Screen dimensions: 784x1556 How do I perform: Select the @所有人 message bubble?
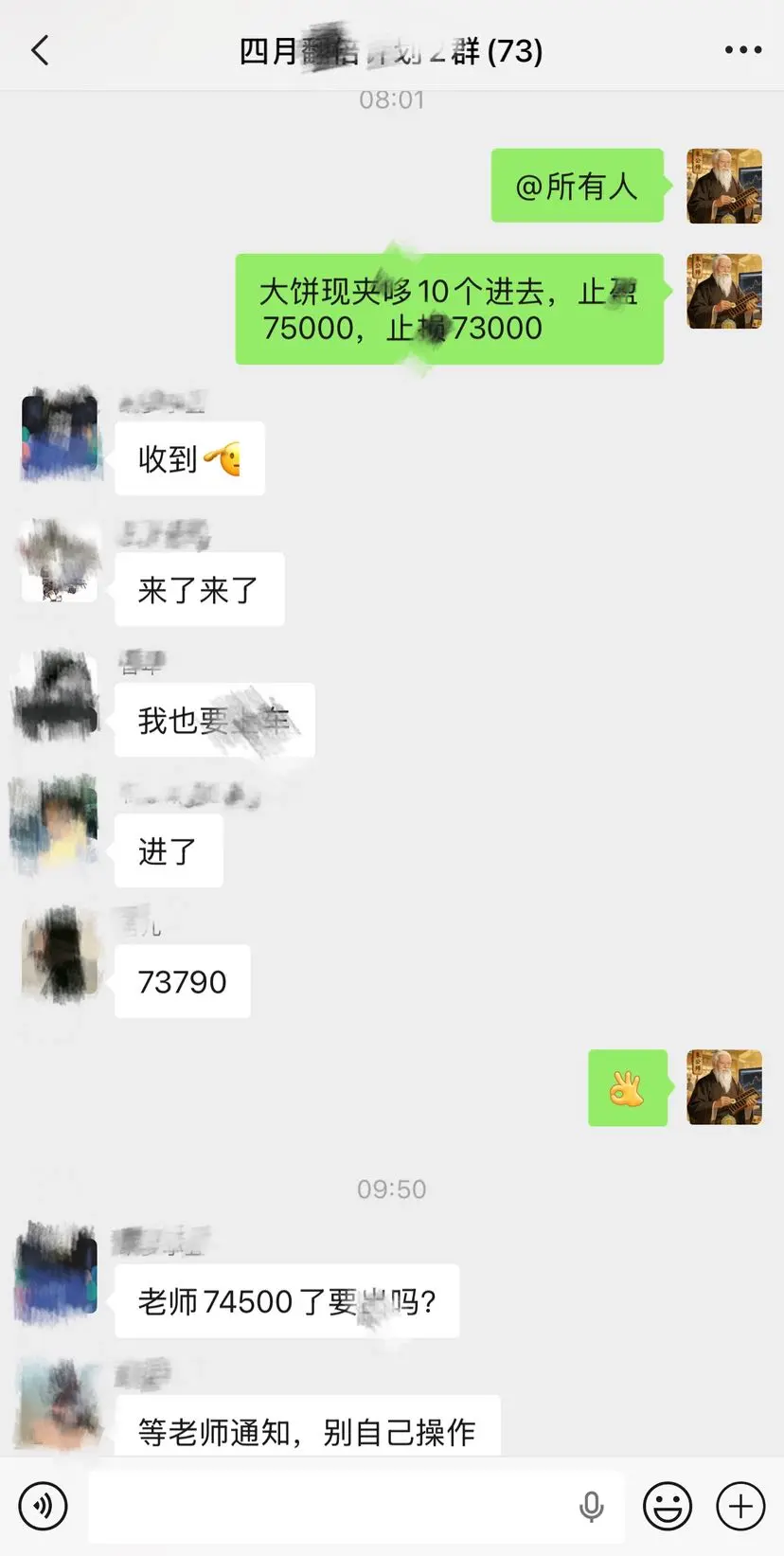pos(578,187)
